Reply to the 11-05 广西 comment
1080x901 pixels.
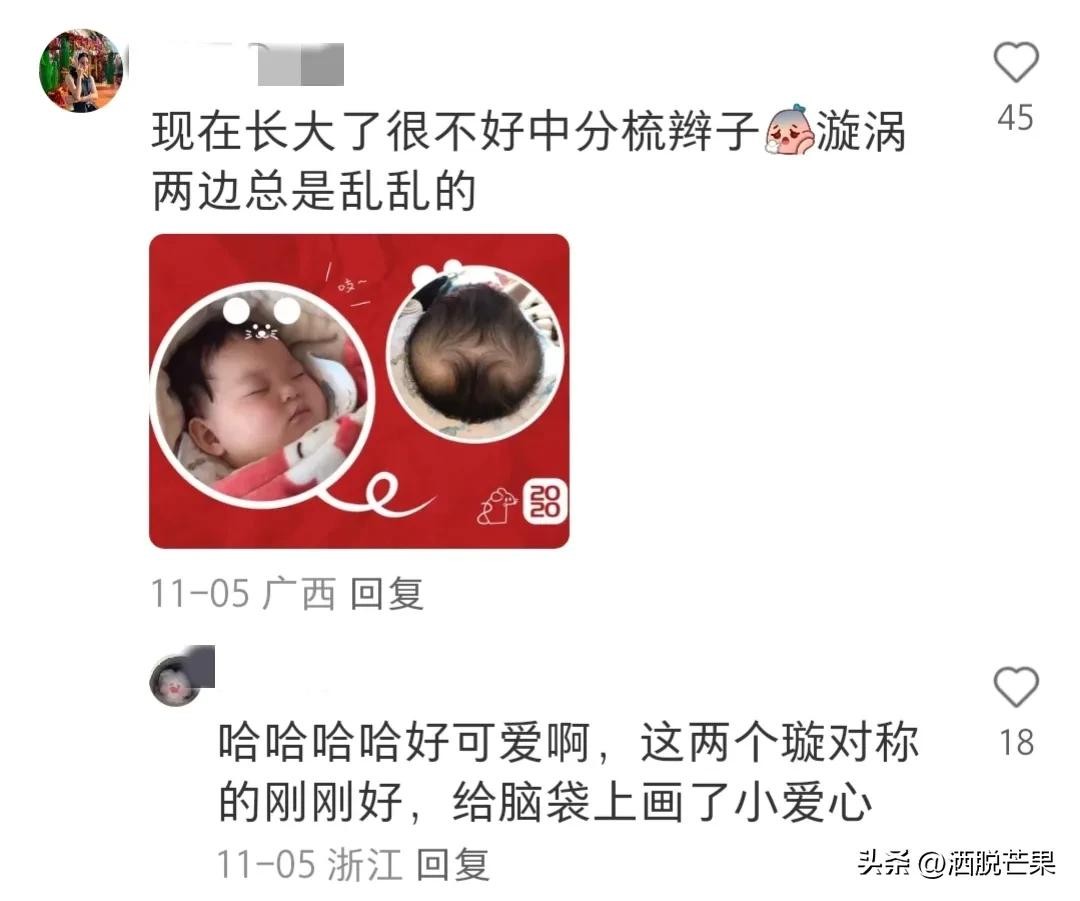[x=387, y=594]
